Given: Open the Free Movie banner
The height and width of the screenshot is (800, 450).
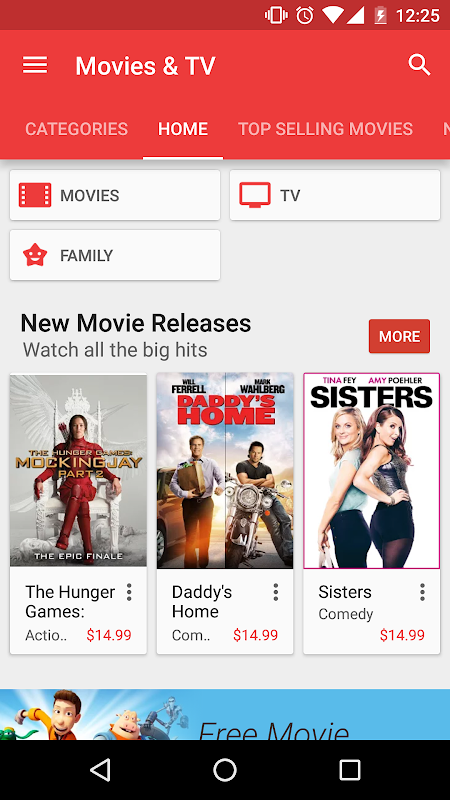Looking at the screenshot, I should pos(225,714).
